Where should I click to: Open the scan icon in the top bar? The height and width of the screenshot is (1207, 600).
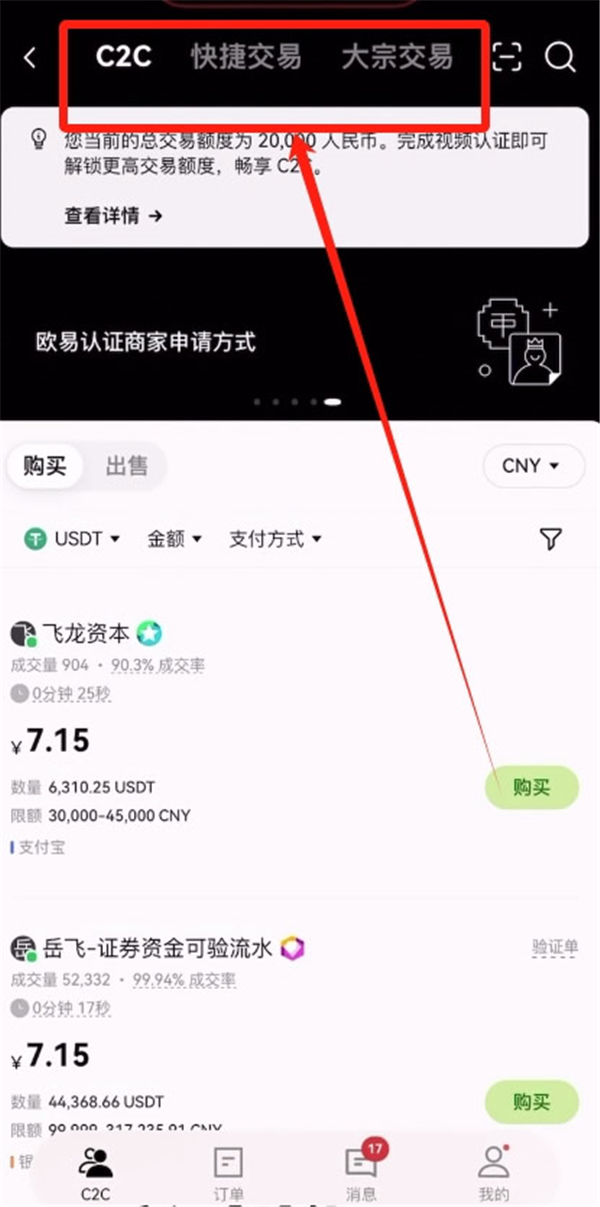coord(508,57)
